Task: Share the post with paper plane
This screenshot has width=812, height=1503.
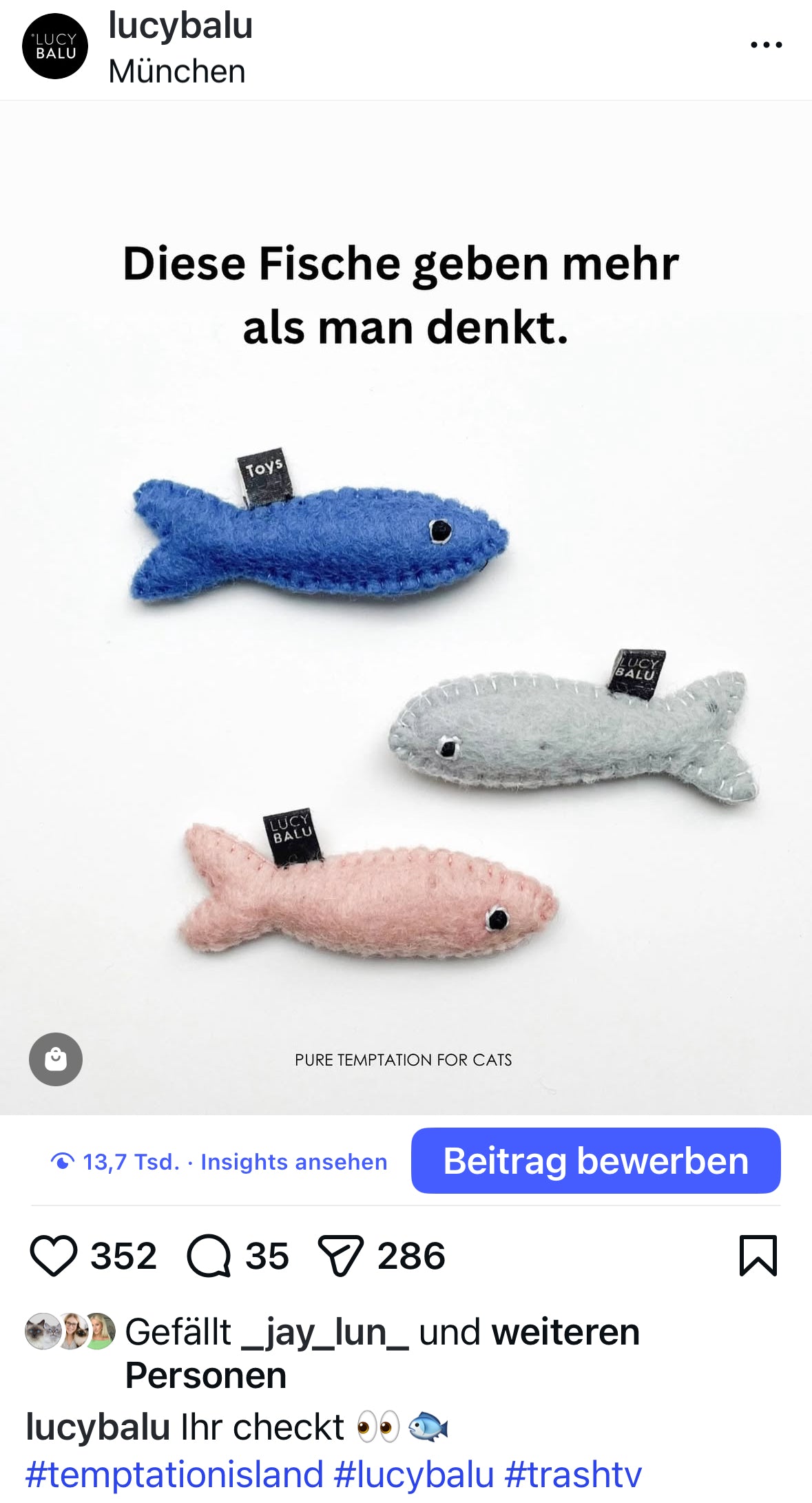Action: pos(340,1256)
